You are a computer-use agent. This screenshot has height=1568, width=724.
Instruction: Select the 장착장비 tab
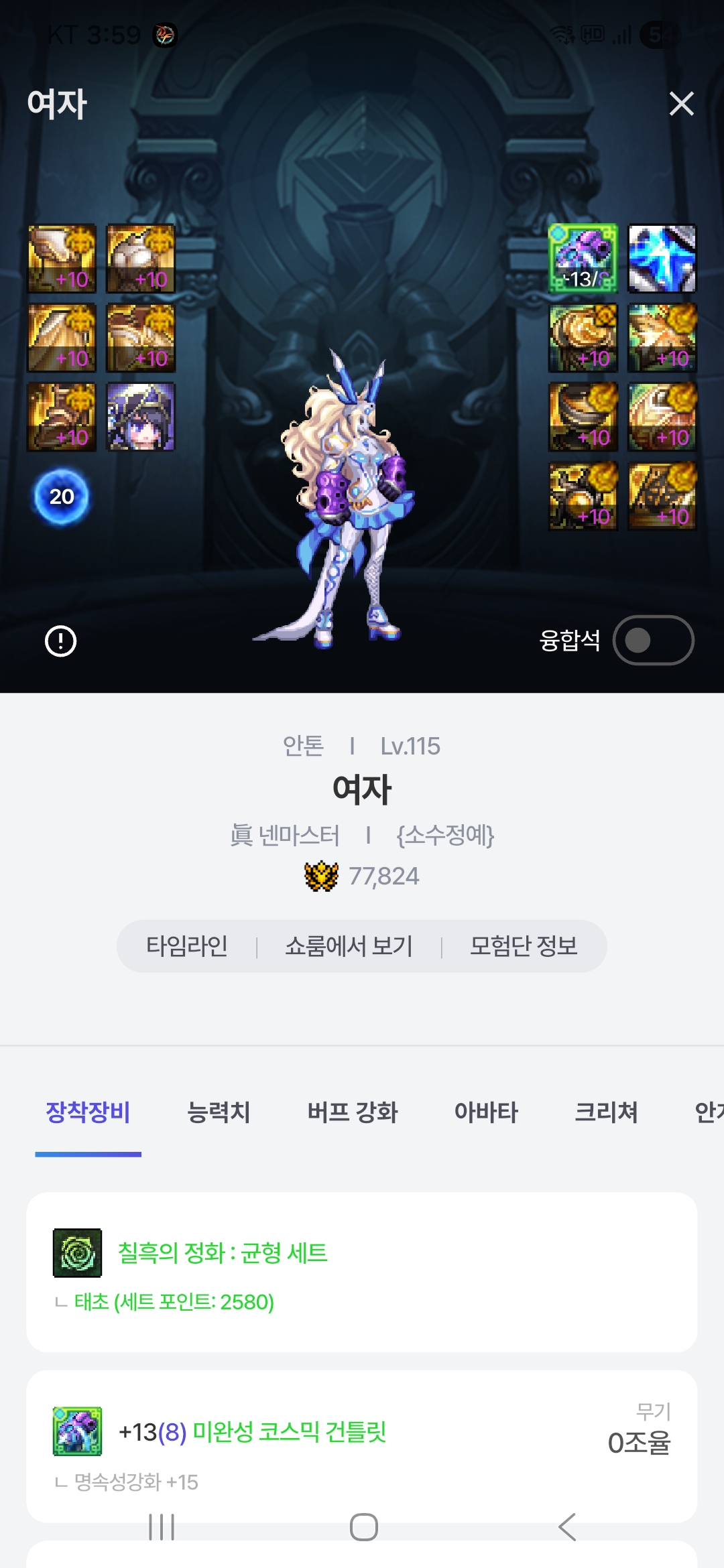(88, 1112)
